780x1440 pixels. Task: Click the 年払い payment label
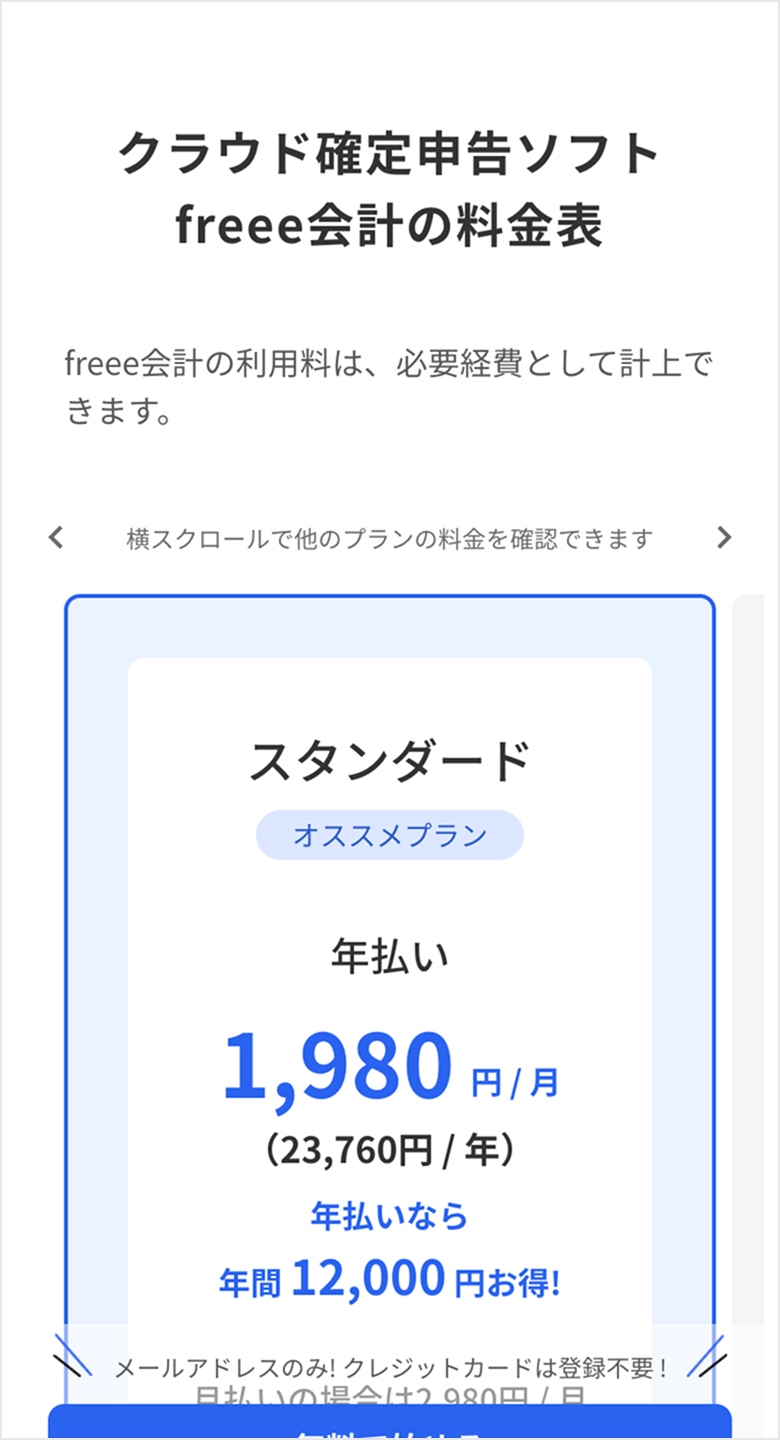[390, 953]
